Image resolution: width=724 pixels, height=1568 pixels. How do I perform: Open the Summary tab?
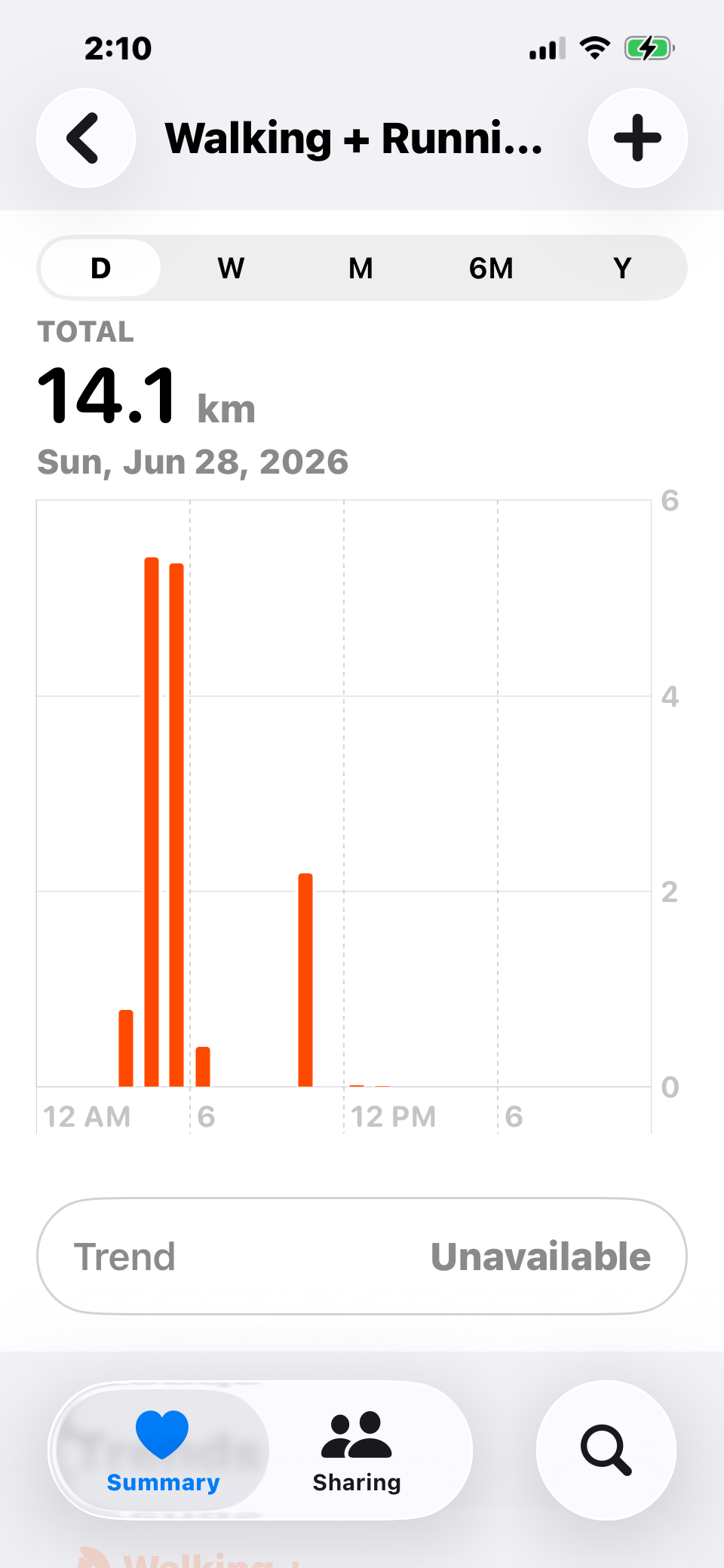pyautogui.click(x=163, y=1450)
